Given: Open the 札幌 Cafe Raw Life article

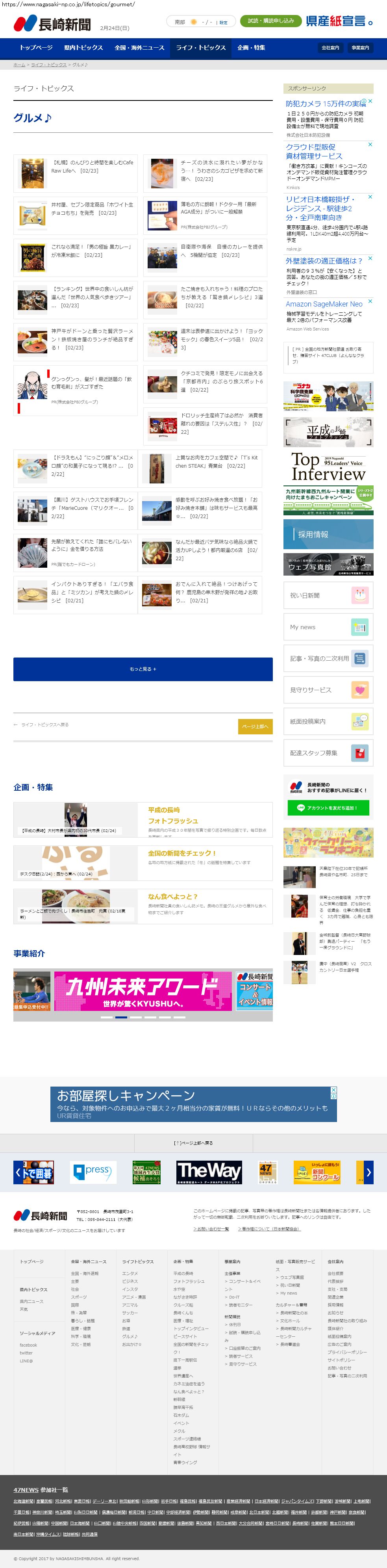Looking at the screenshot, I should click(76, 173).
